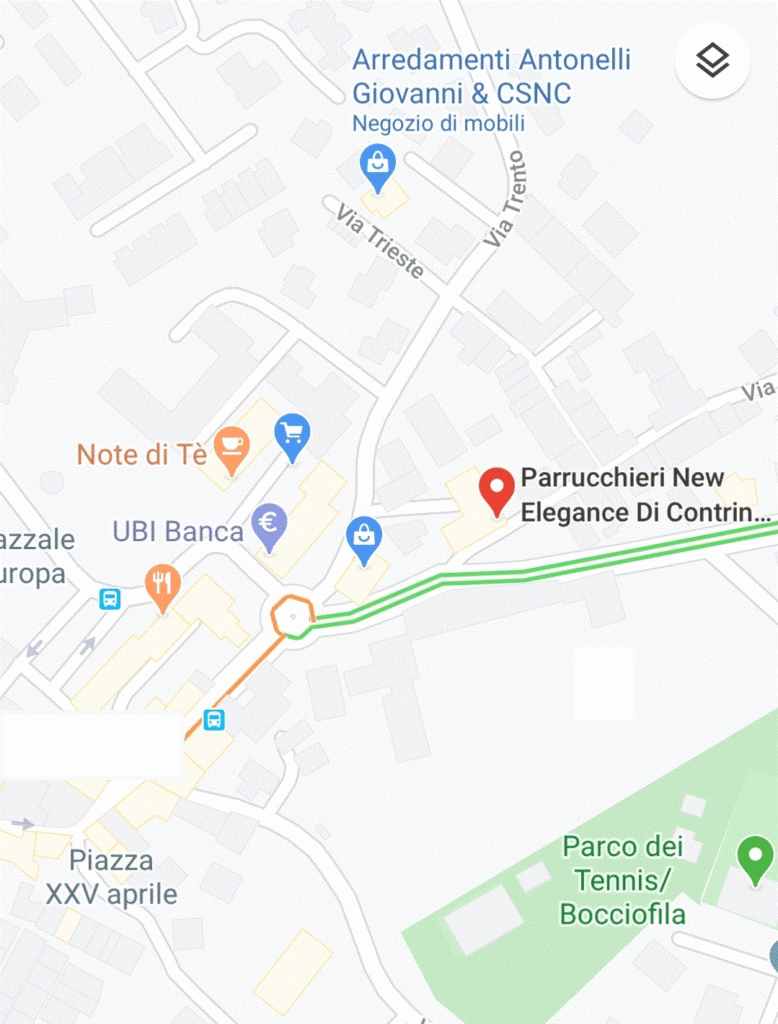Tap the Note di Tè cafe marker
Viewport: 778px width, 1024px height.
(232, 450)
